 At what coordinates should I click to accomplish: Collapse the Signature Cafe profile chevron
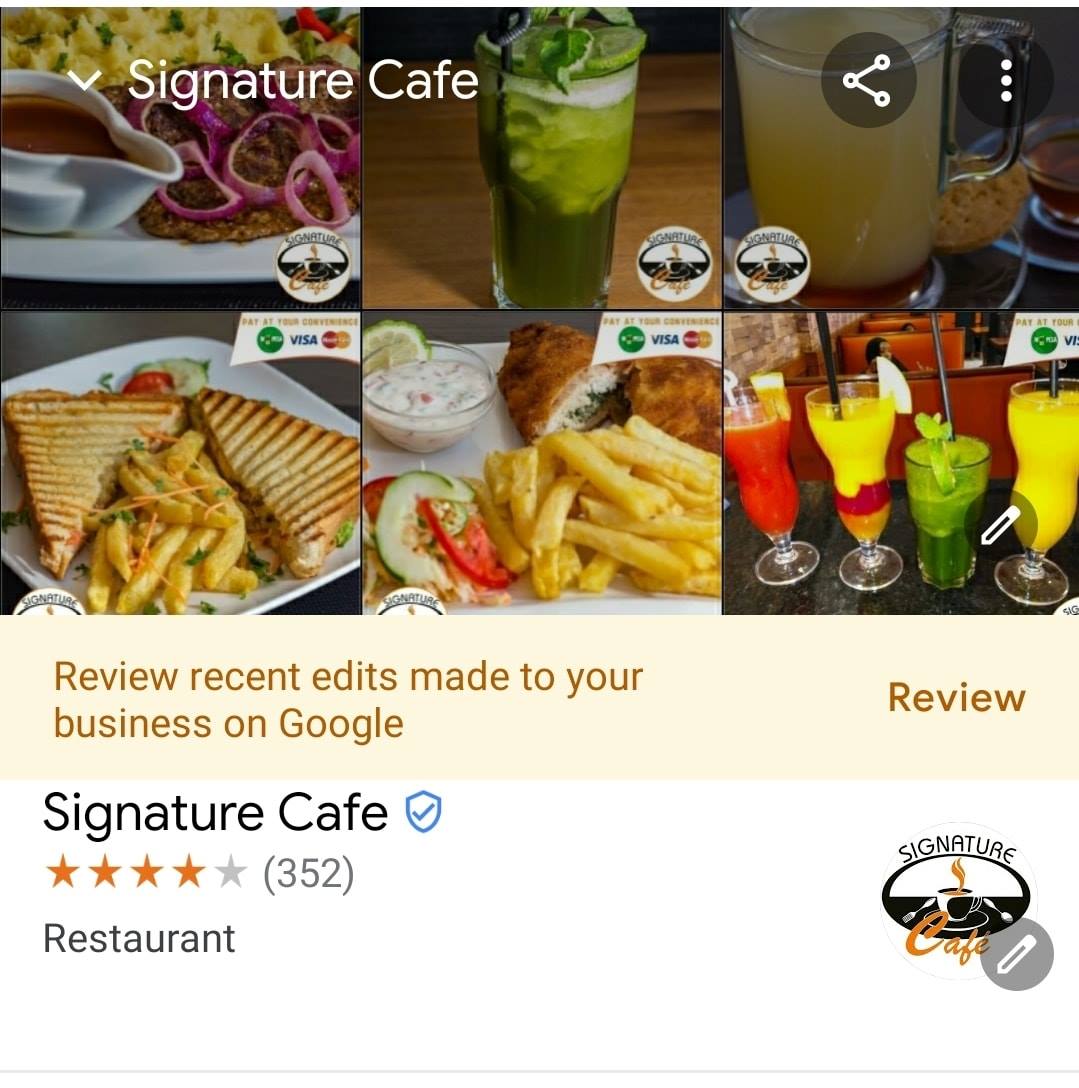87,81
